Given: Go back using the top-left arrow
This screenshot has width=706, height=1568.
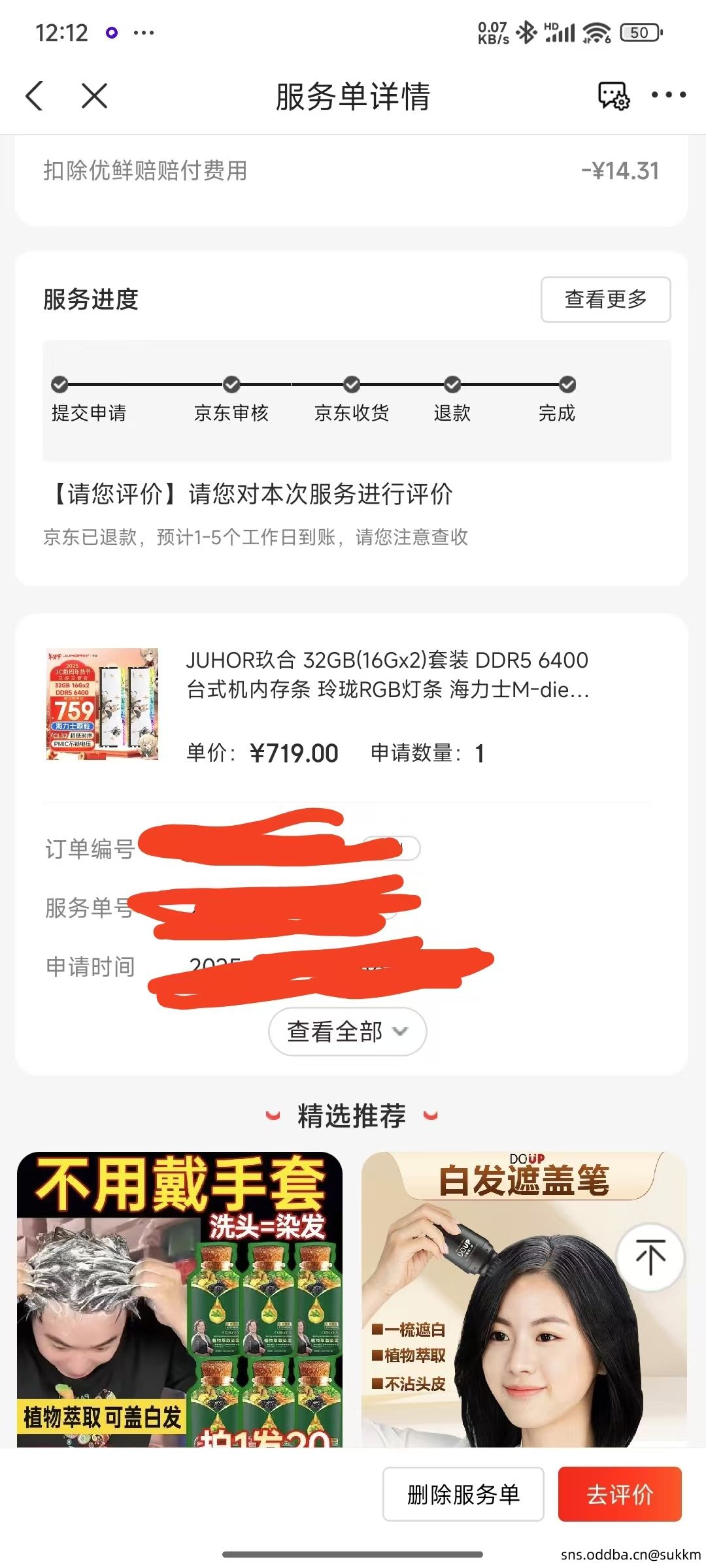Looking at the screenshot, I should [x=34, y=96].
